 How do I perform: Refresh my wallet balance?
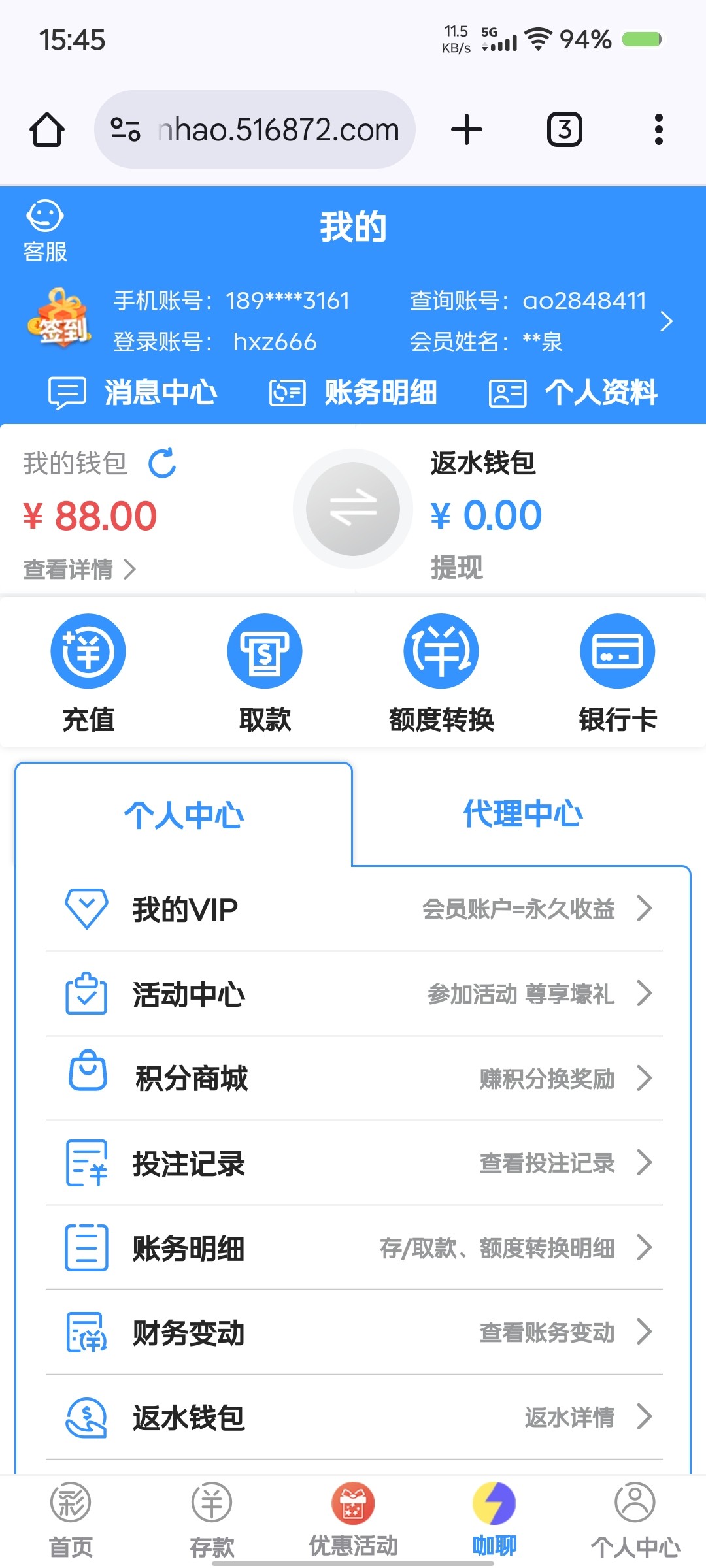162,463
